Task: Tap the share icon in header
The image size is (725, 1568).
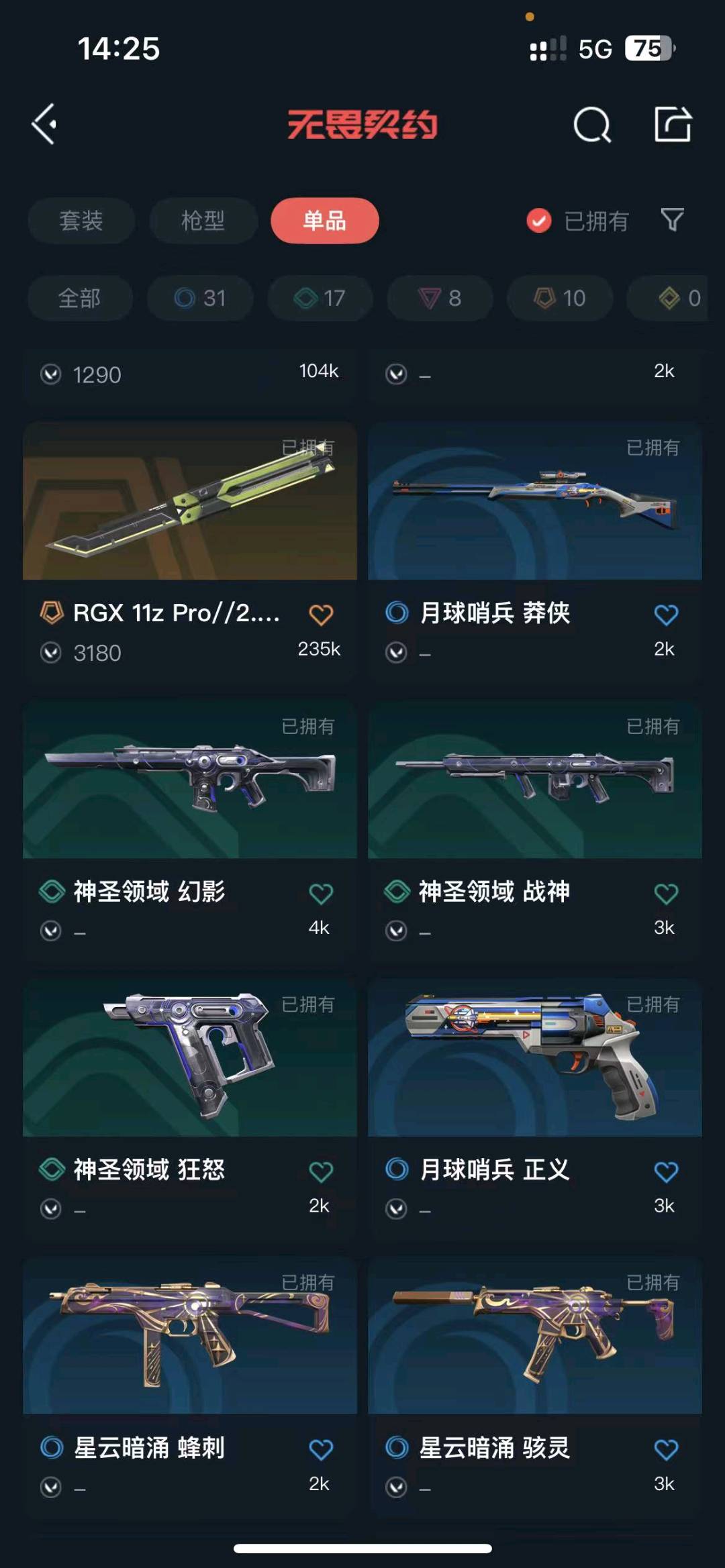Action: pos(673,124)
